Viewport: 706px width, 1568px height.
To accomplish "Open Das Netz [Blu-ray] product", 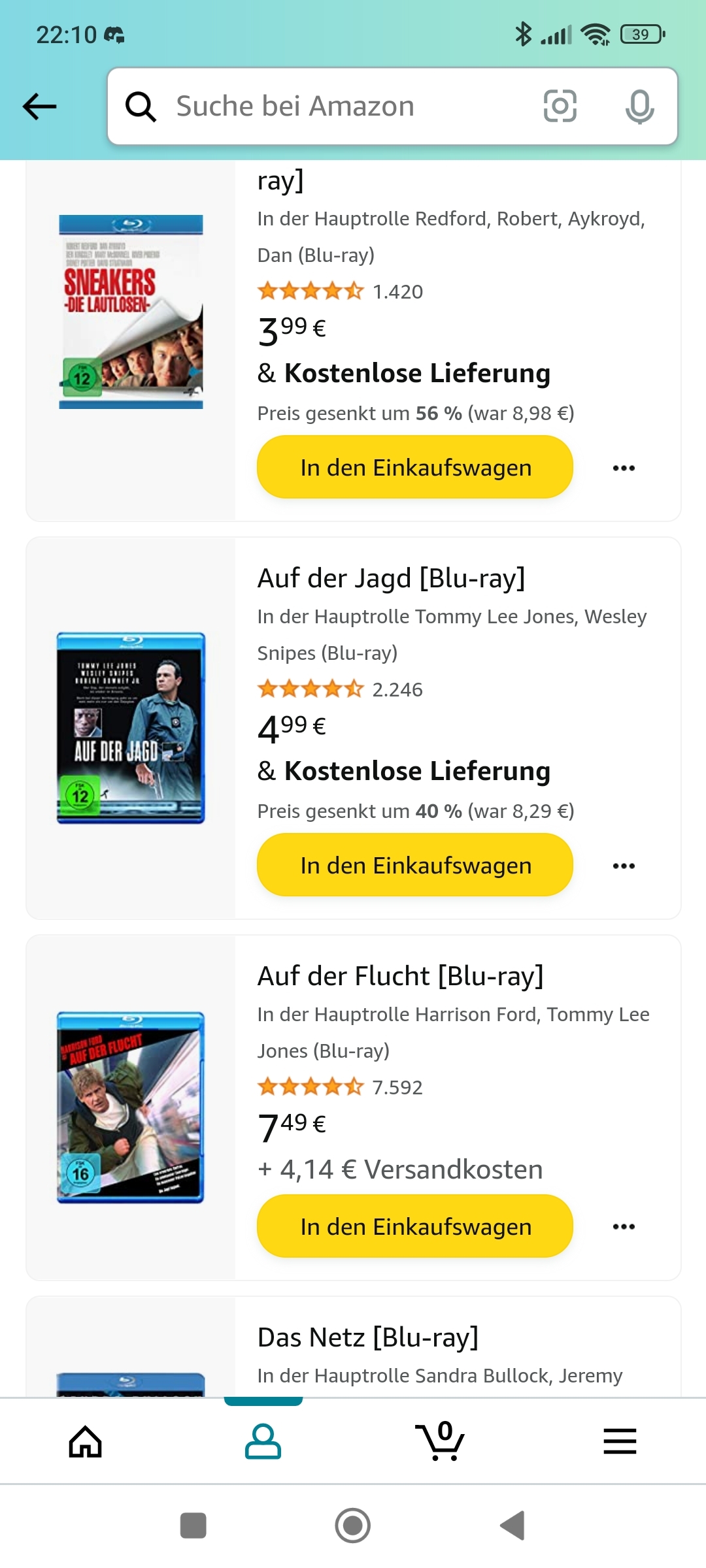I will 367,1337.
